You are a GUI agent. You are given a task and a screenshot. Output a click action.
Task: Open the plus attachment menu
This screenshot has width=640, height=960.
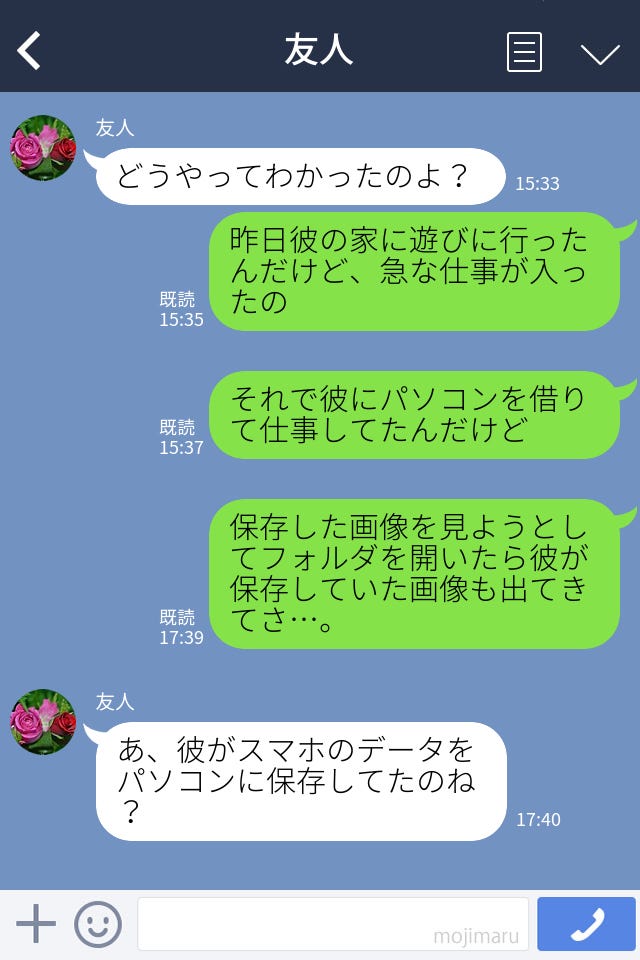(x=36, y=924)
